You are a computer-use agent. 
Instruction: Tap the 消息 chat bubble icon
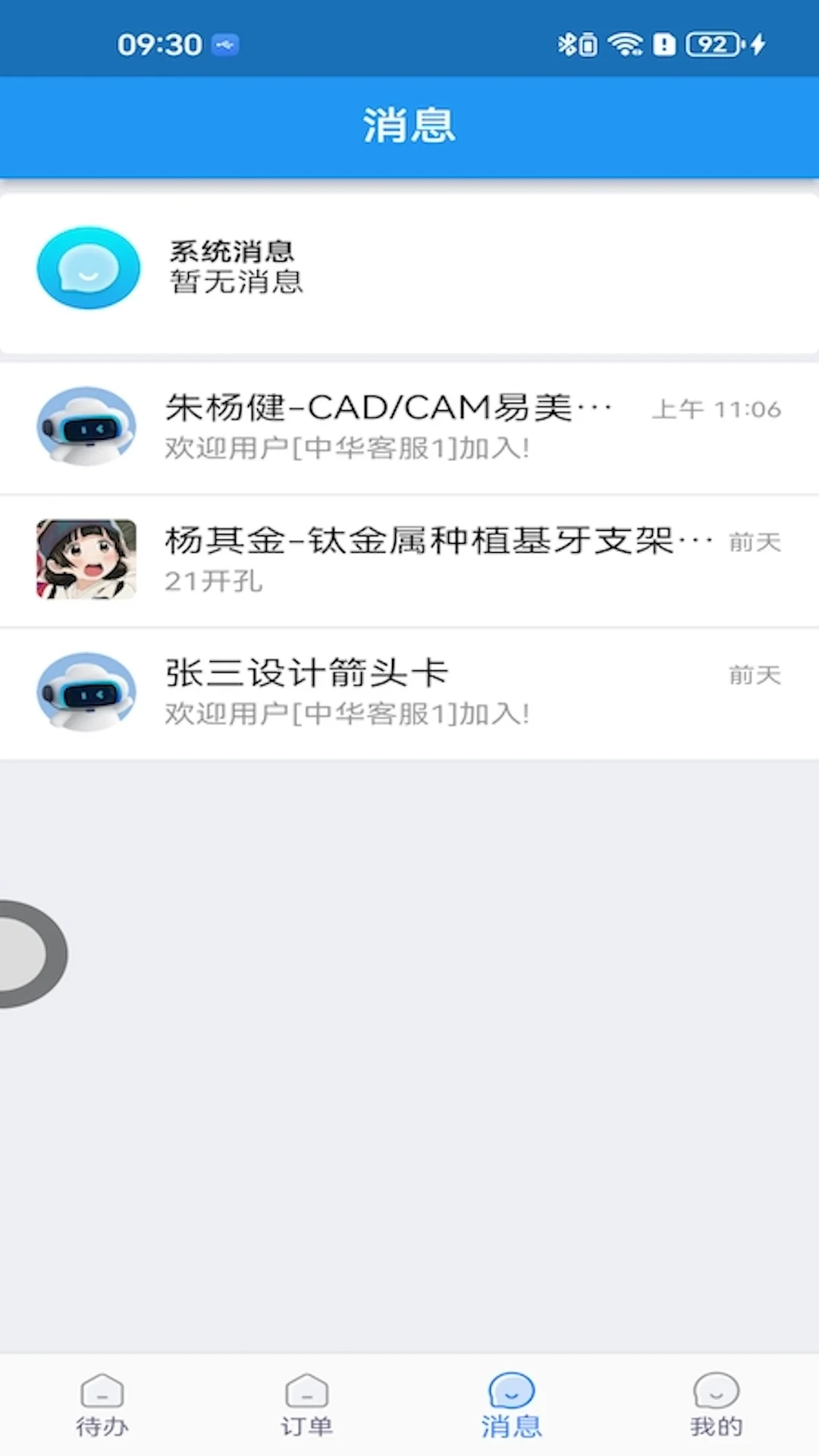coord(510,1394)
